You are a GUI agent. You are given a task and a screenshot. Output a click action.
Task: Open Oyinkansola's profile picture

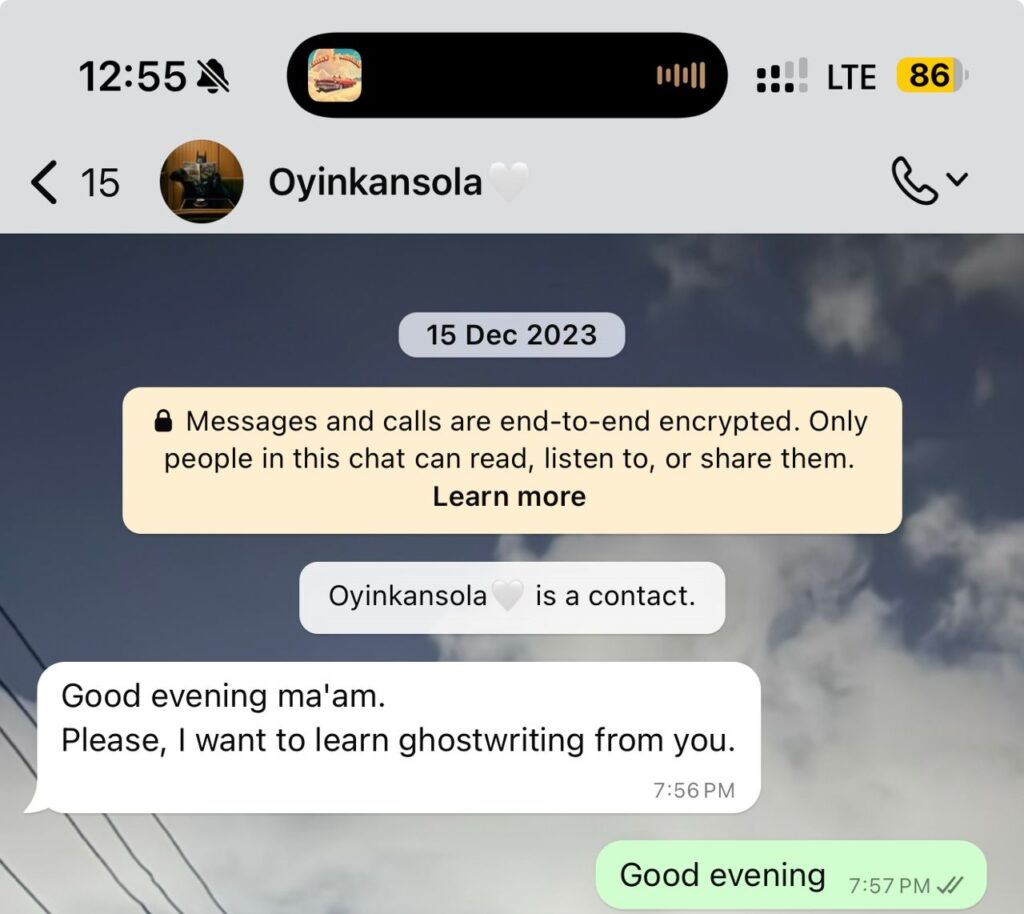pyautogui.click(x=201, y=182)
